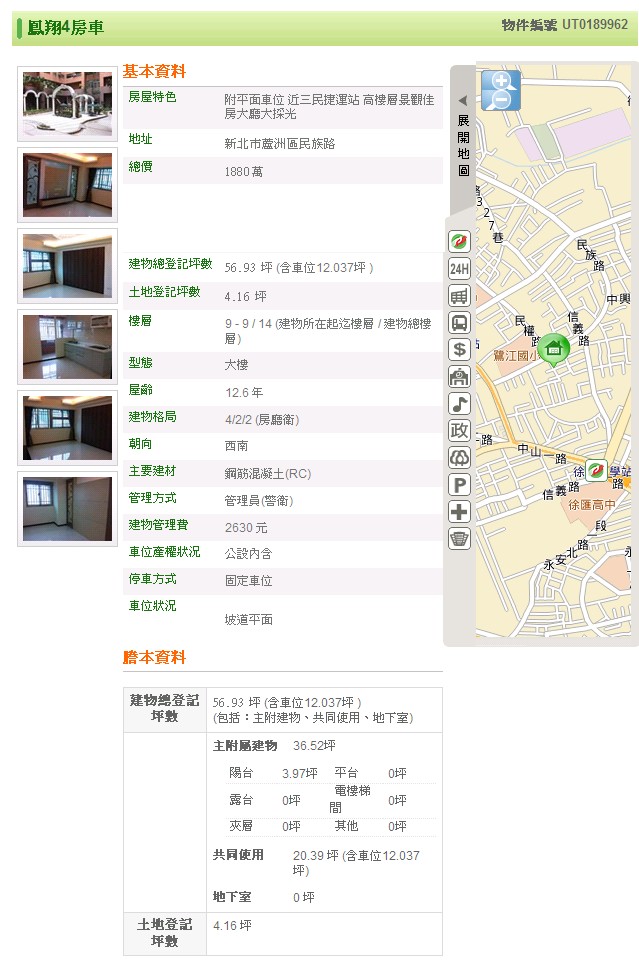
Task: Show banks with the dollar sign icon
Action: click(459, 350)
